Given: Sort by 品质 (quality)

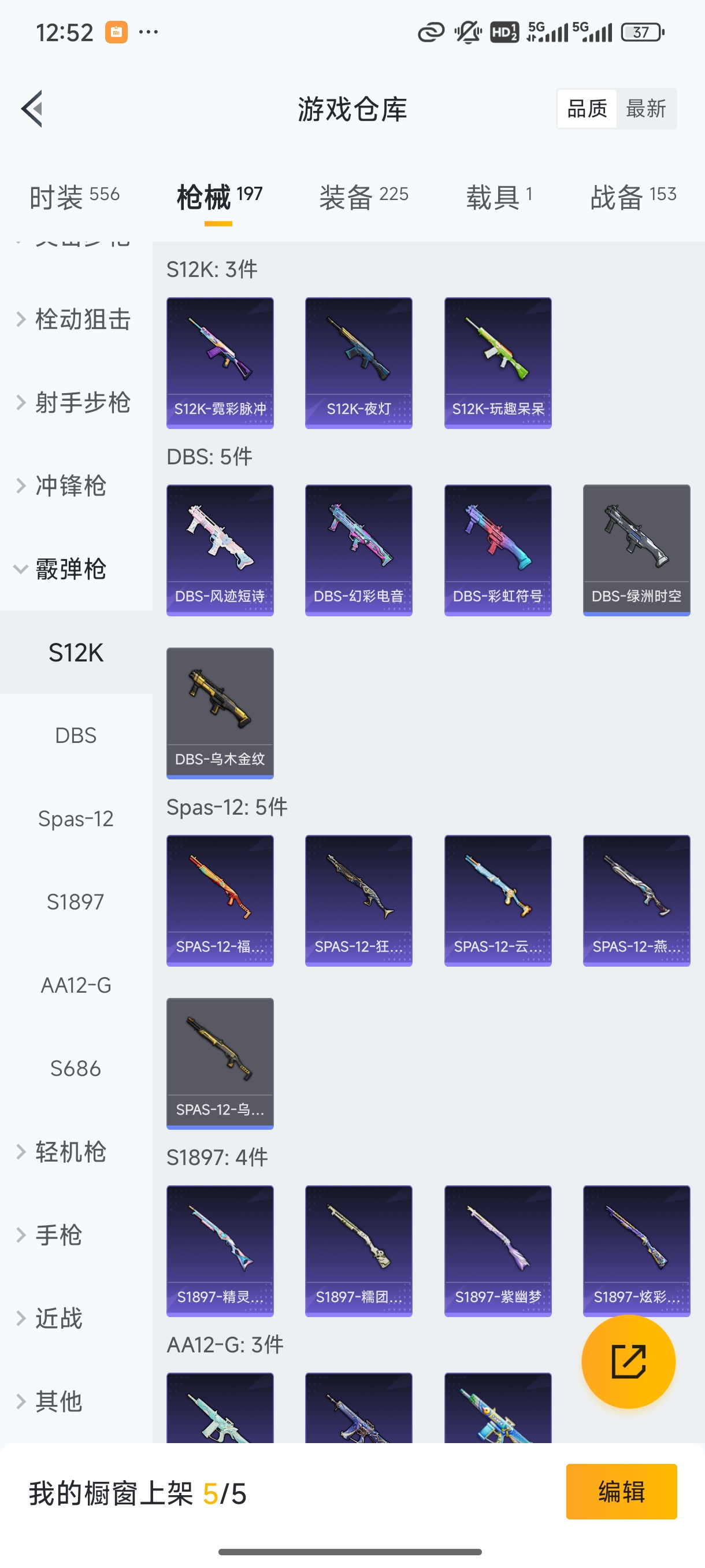Looking at the screenshot, I should click(587, 109).
